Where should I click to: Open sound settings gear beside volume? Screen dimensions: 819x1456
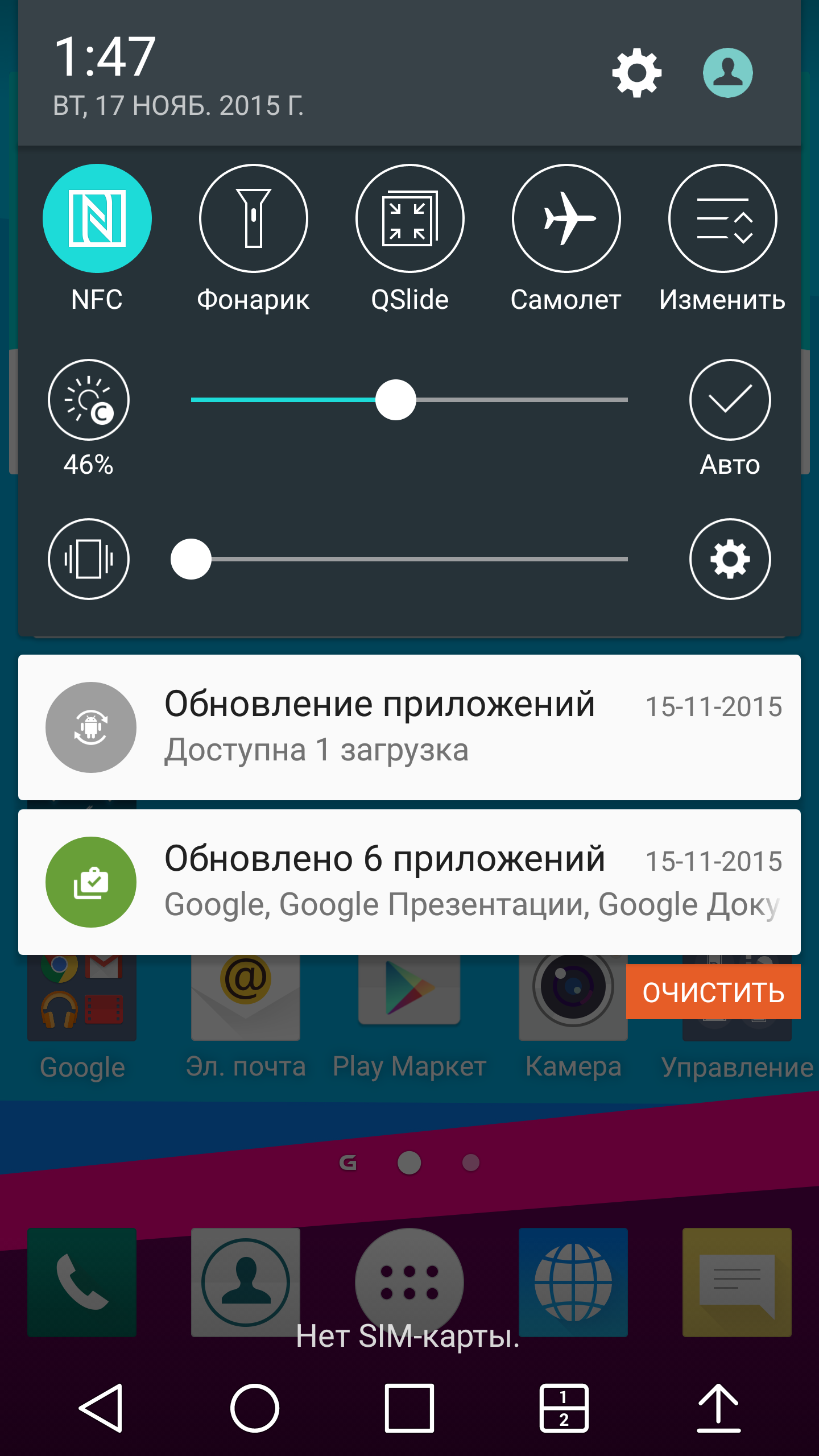(x=730, y=559)
